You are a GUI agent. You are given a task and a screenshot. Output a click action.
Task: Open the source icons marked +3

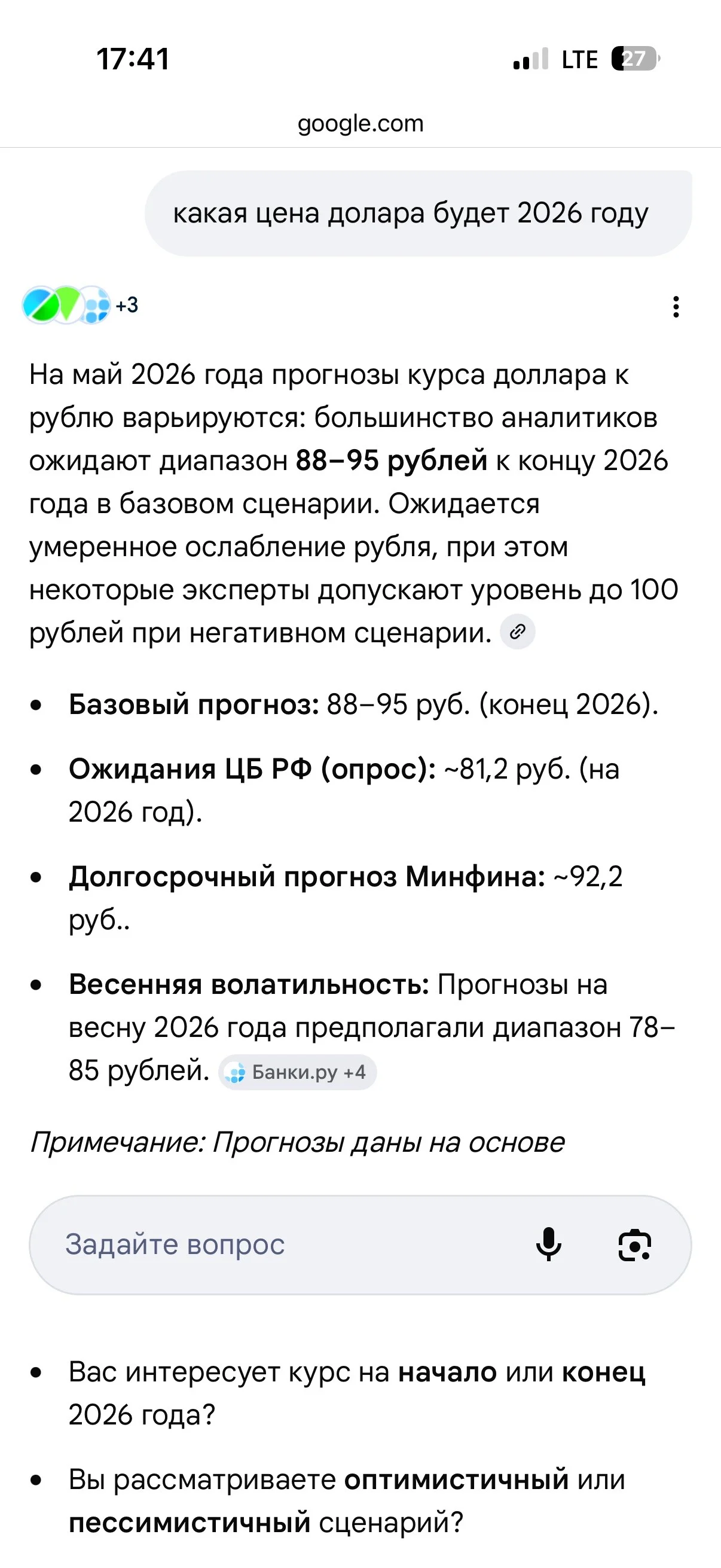pos(80,305)
